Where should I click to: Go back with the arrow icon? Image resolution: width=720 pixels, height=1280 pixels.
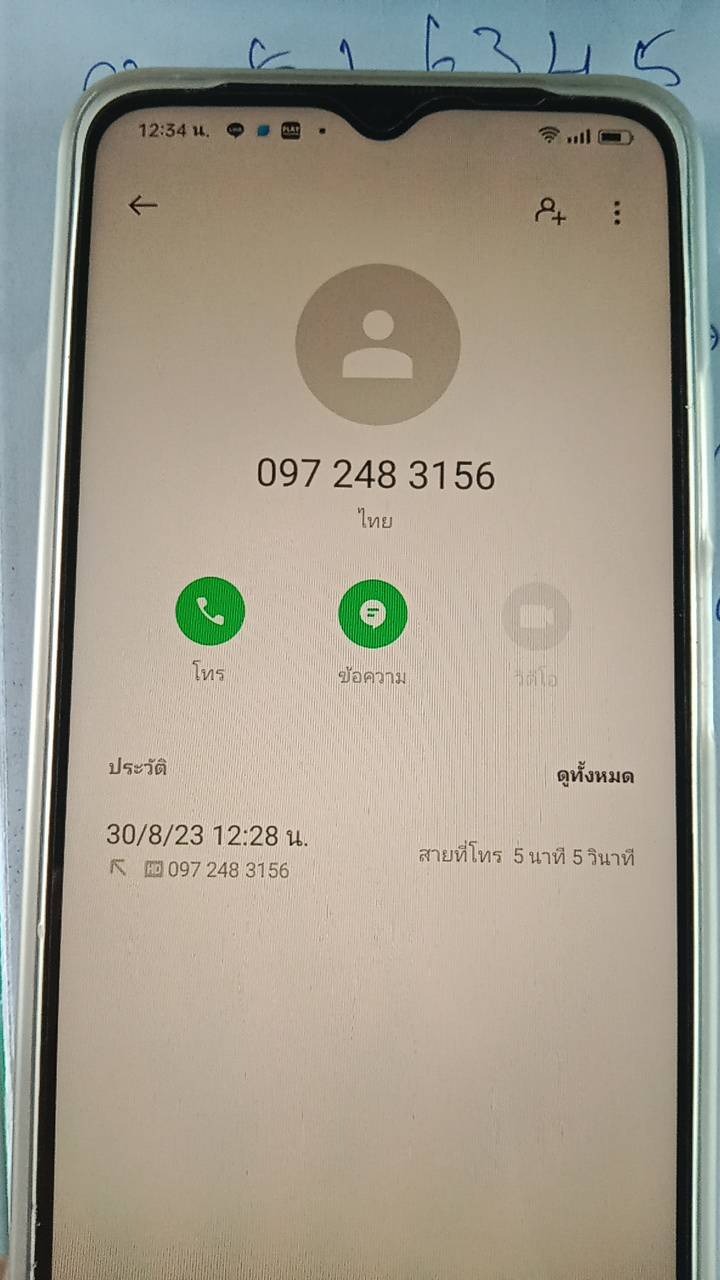(x=143, y=205)
